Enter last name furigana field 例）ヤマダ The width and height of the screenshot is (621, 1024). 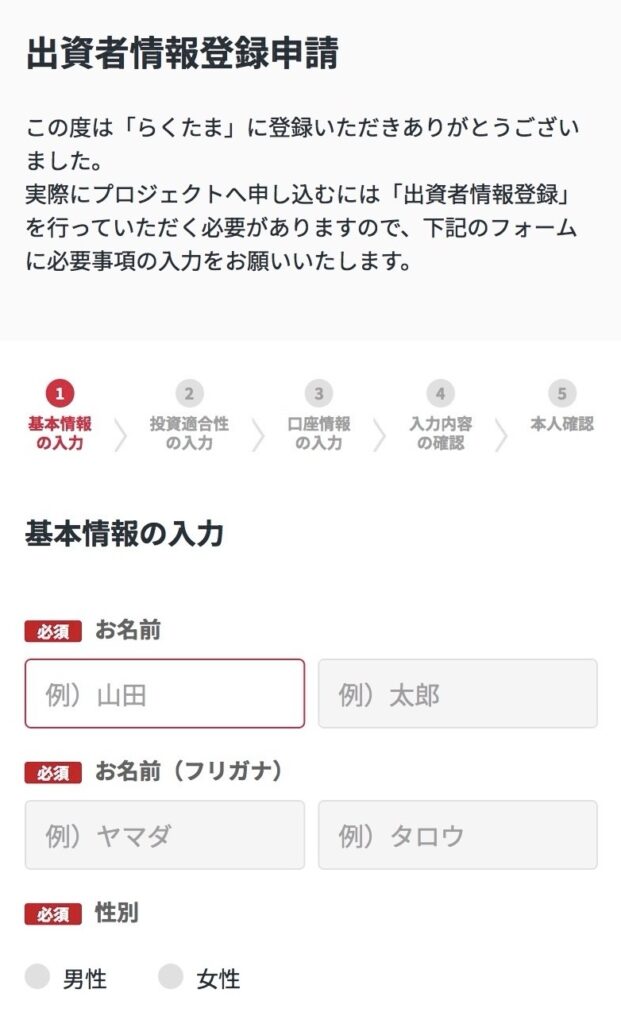[165, 835]
